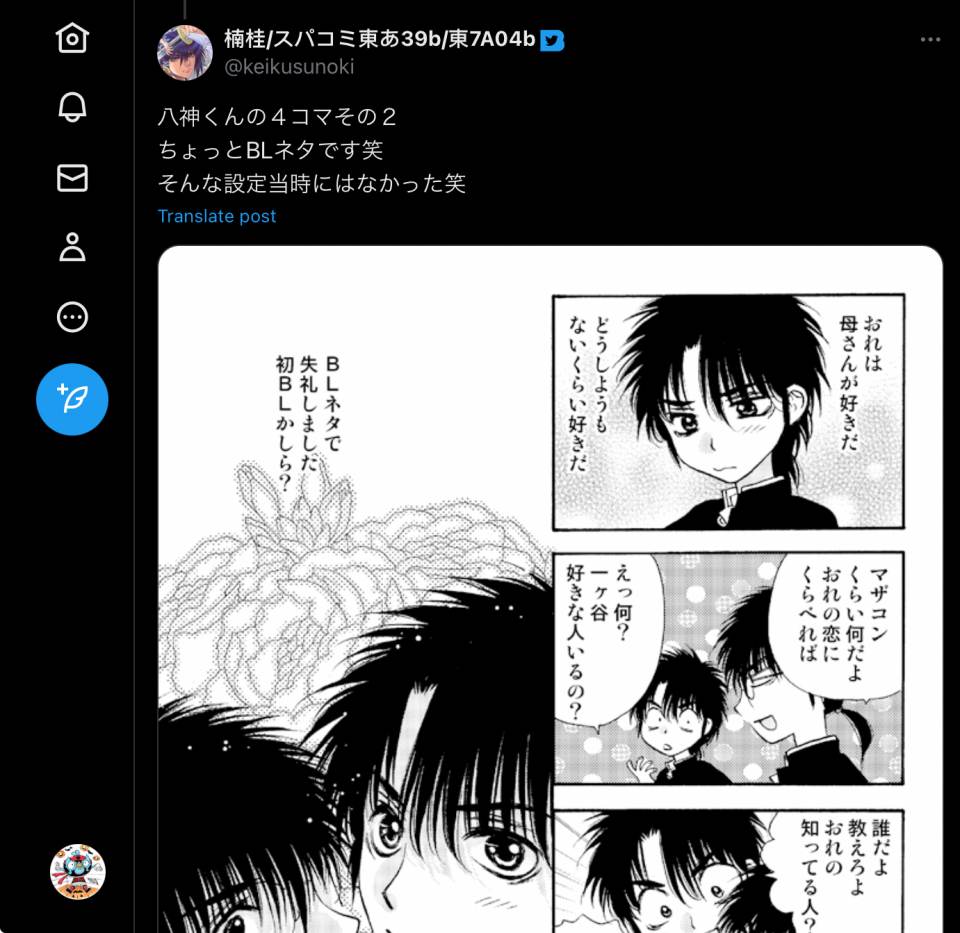
Task: Open the More options circle menu
Action: coord(72,317)
